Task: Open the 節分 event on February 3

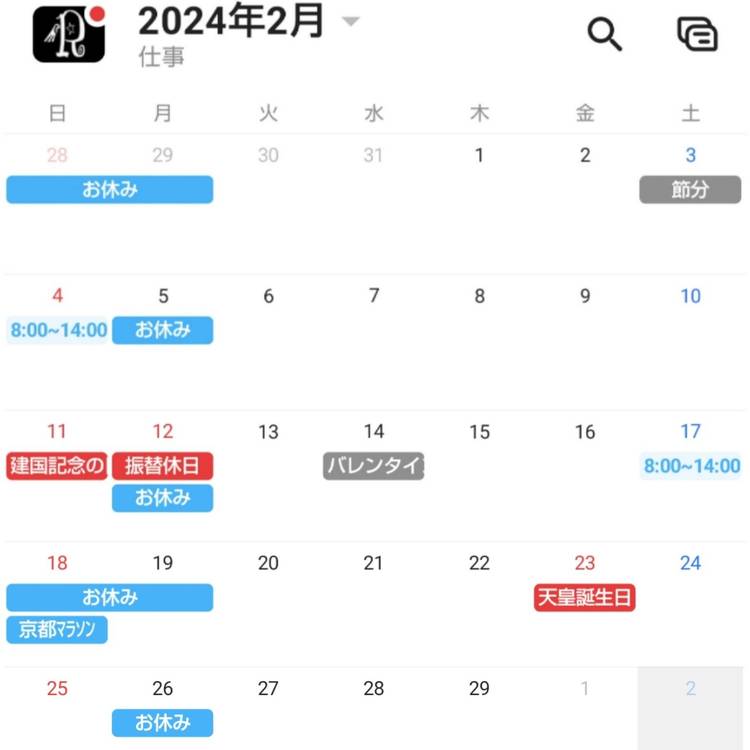Action: coord(690,189)
